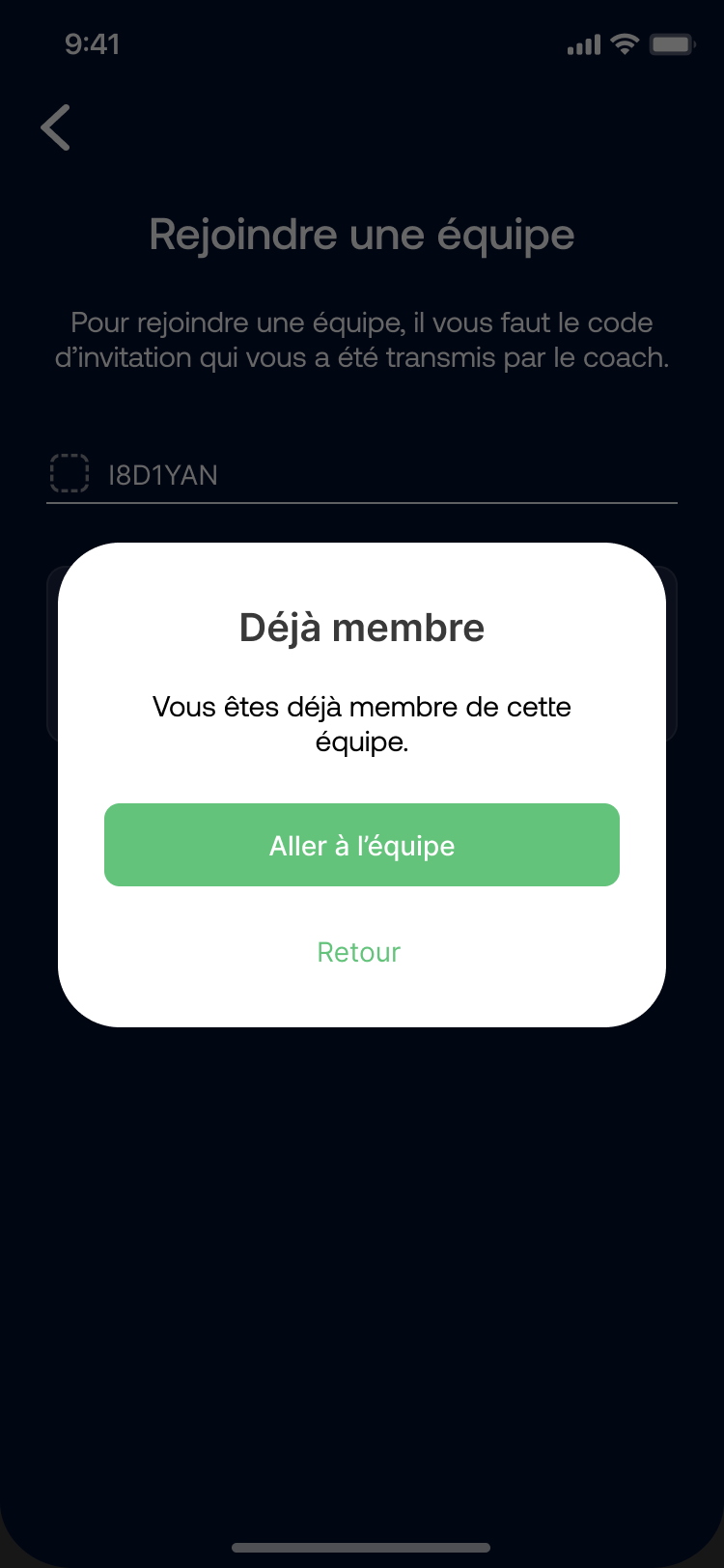Tap the Wi-Fi icon in status bar
This screenshot has height=1568, width=724.
point(624,42)
